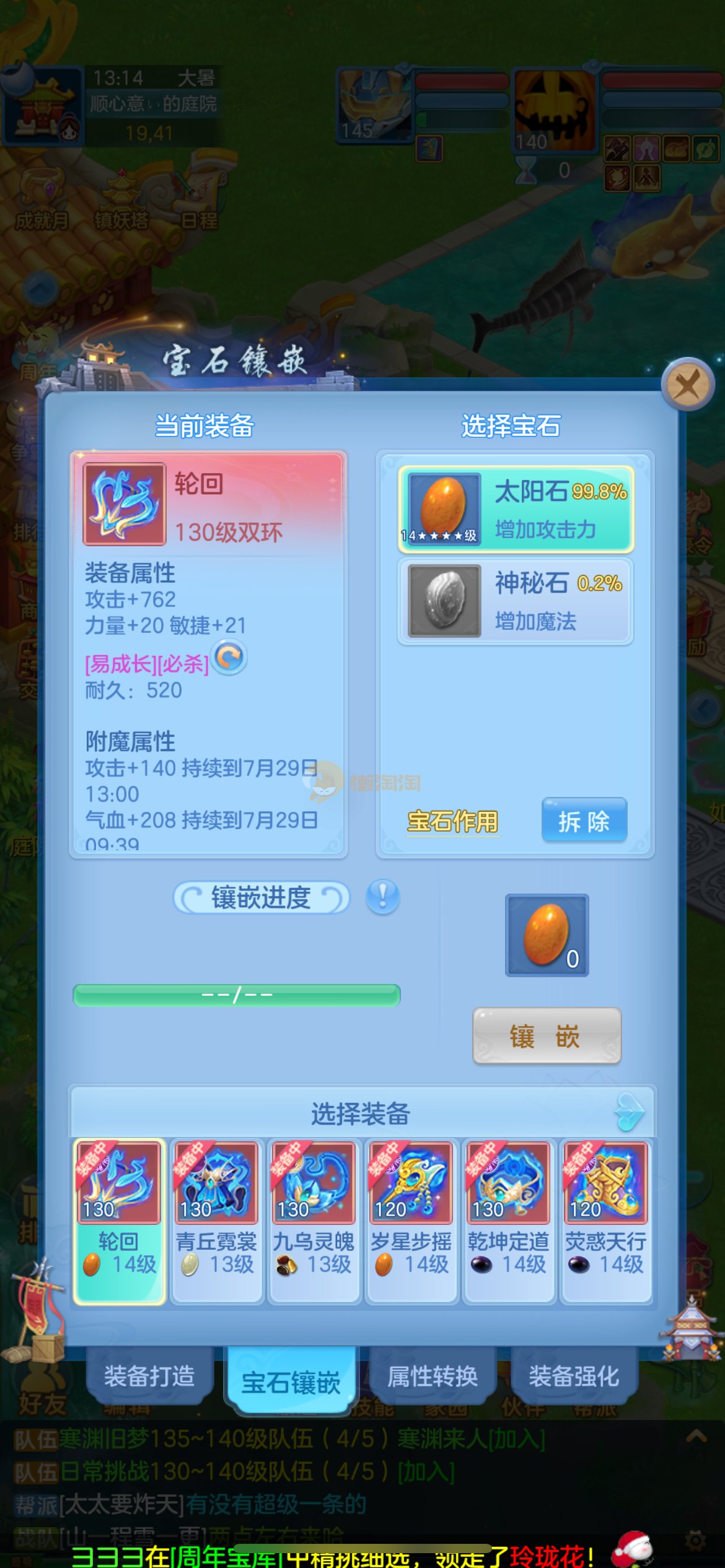Open the 宝石作用 link

(x=452, y=821)
